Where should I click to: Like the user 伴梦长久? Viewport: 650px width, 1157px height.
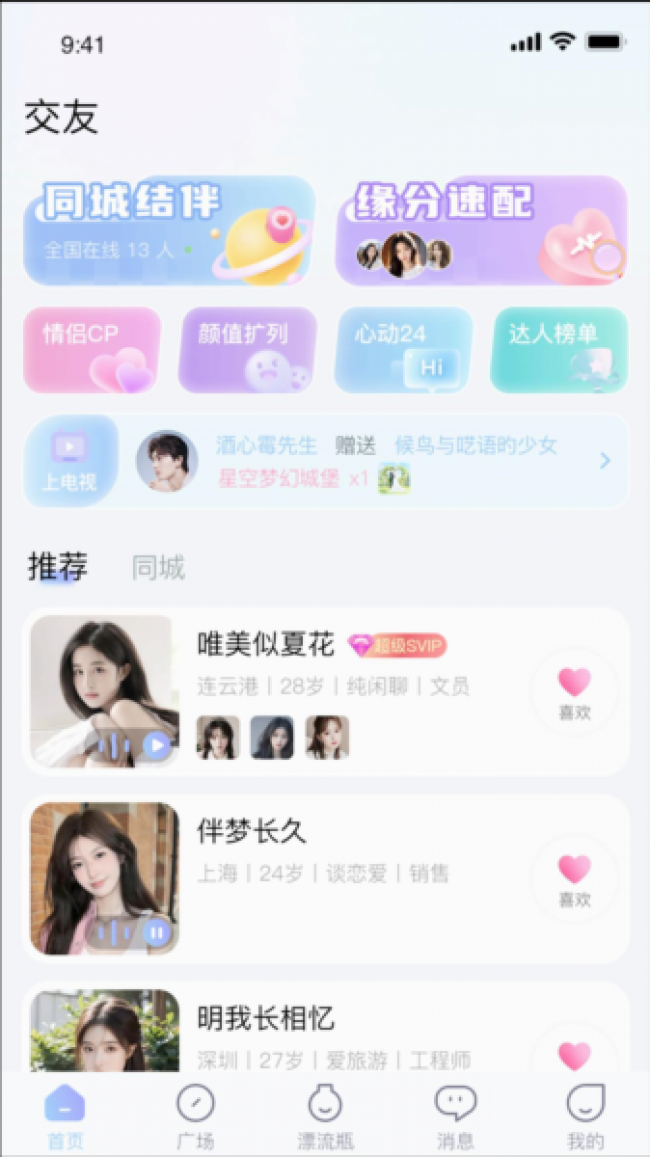click(574, 879)
